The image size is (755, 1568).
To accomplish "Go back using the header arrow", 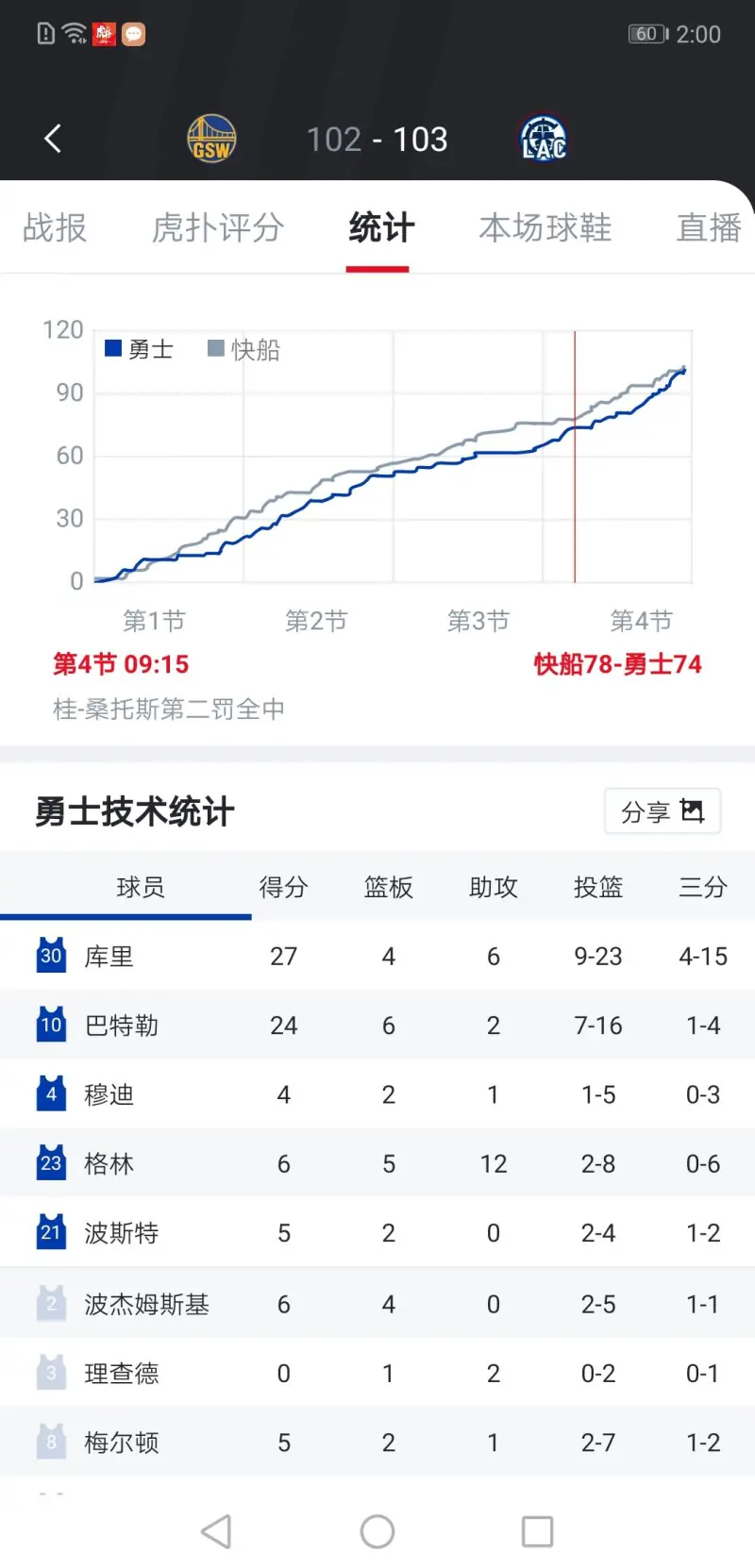I will pyautogui.click(x=53, y=139).
